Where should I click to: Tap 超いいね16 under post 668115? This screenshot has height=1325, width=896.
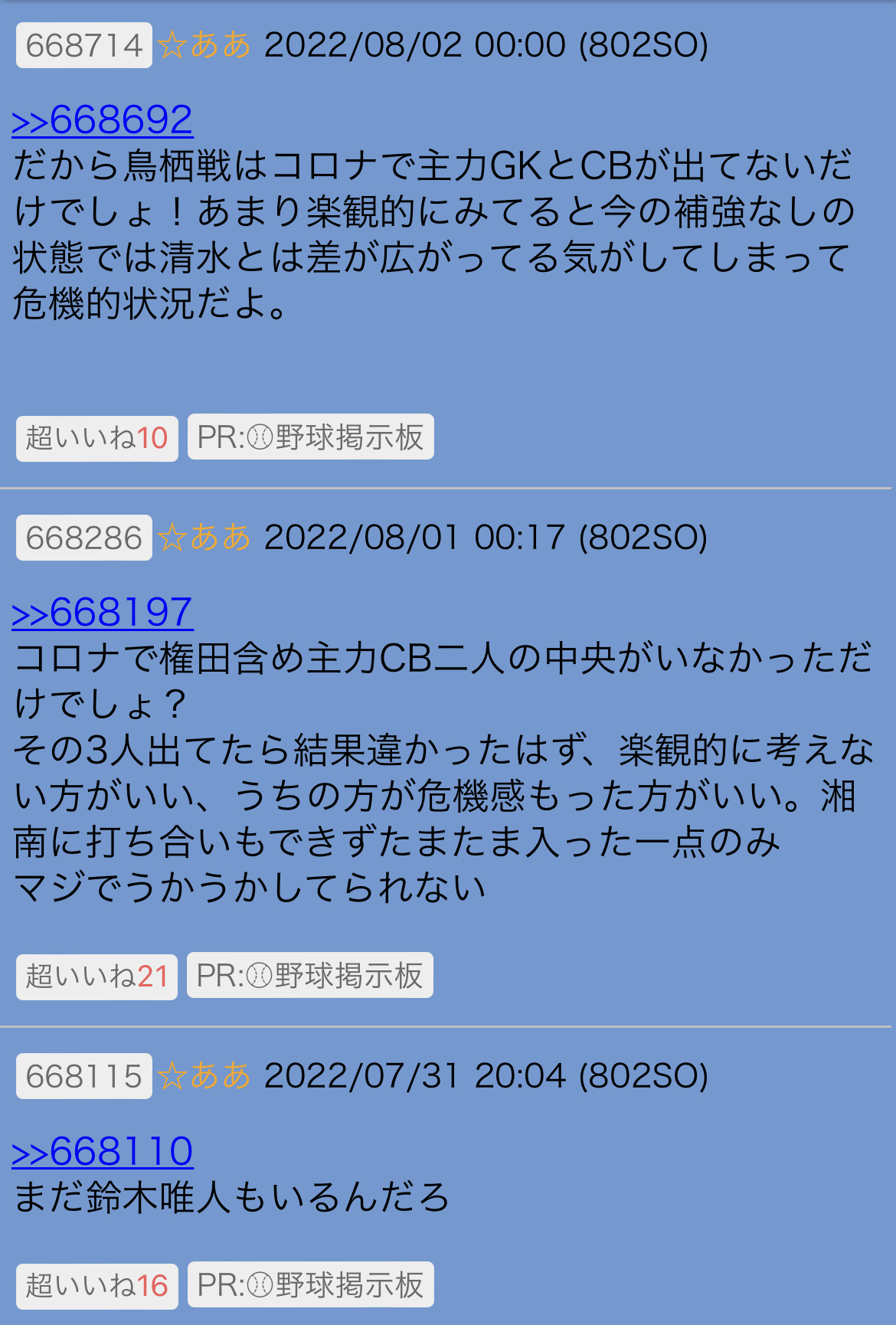tap(97, 1286)
